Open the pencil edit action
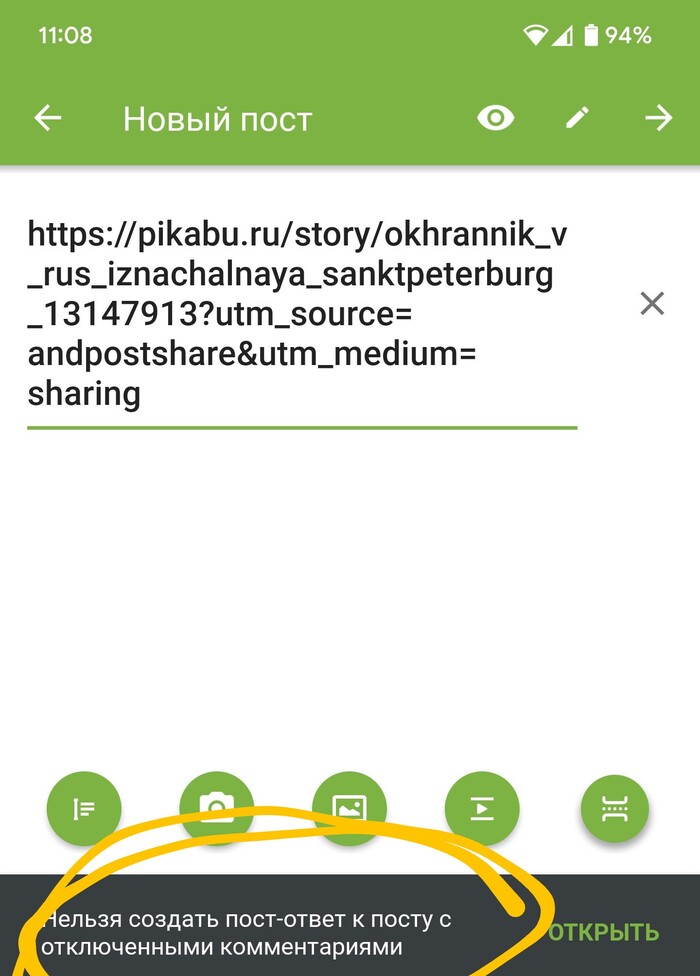This screenshot has height=976, width=700. coord(577,119)
